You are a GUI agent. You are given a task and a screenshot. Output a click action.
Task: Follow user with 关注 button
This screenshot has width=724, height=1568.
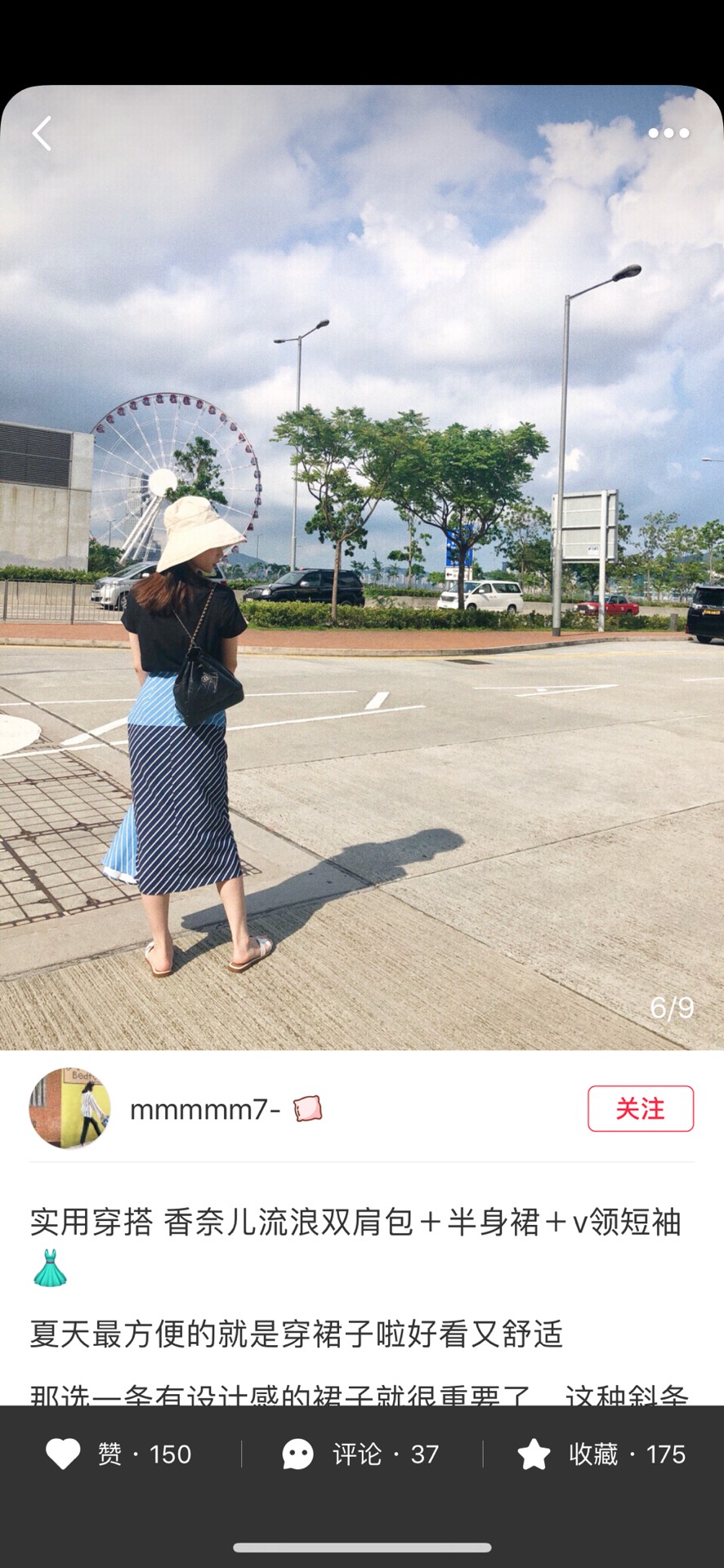pyautogui.click(x=640, y=1108)
